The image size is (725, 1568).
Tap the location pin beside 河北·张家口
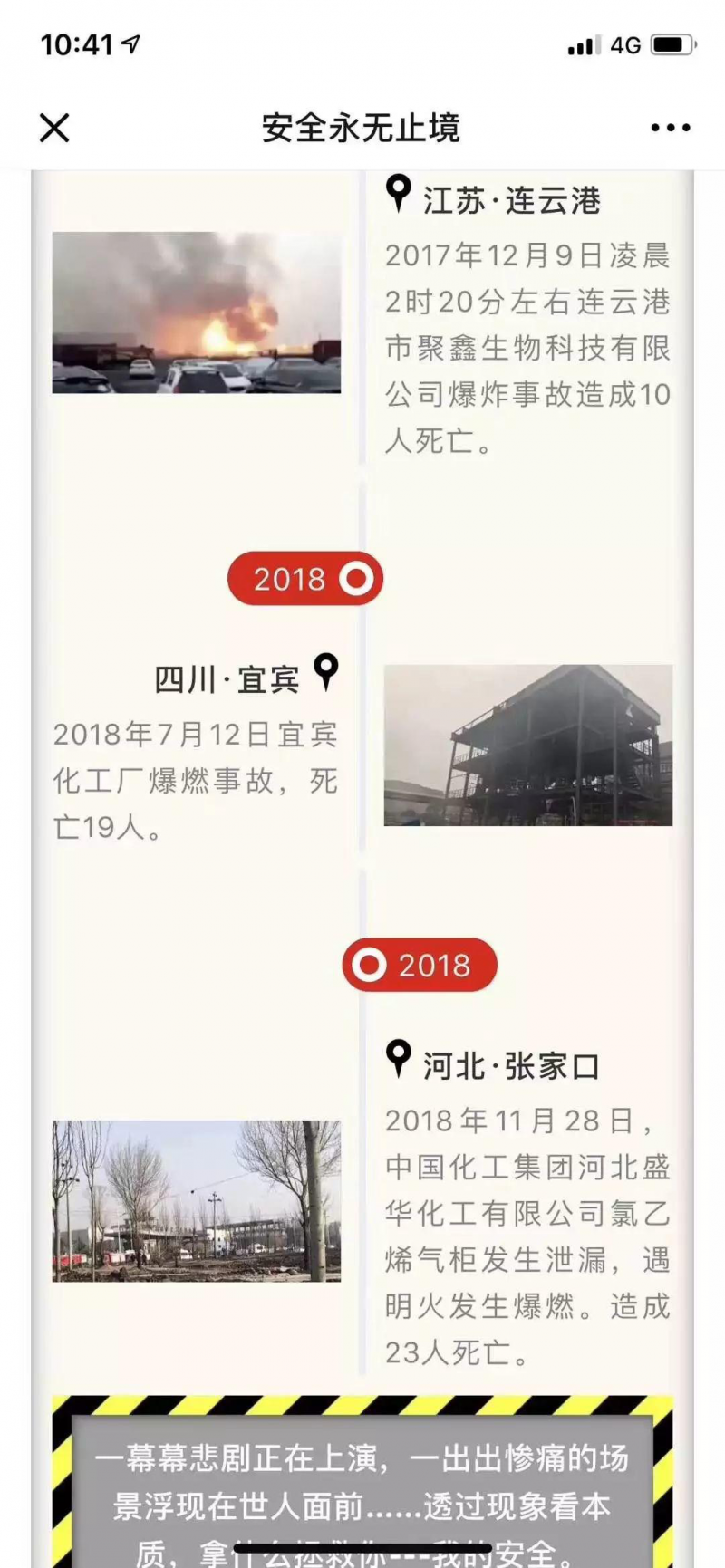[396, 1062]
